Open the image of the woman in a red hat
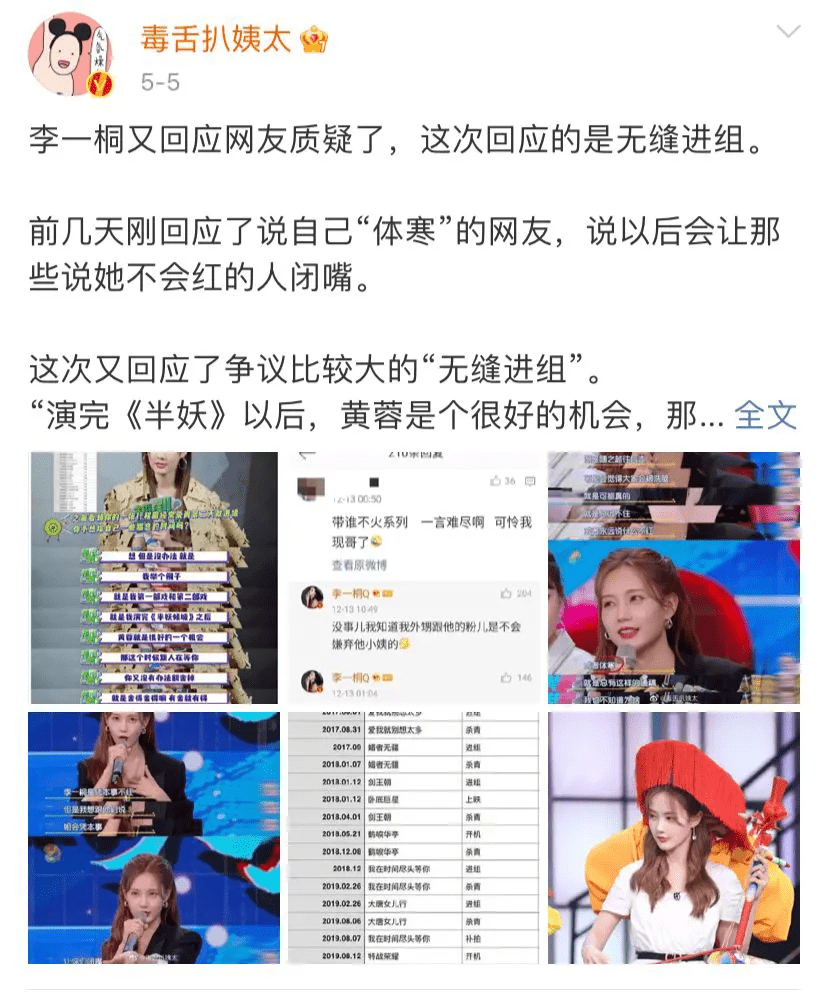Image resolution: width=828 pixels, height=996 pixels. (x=673, y=837)
